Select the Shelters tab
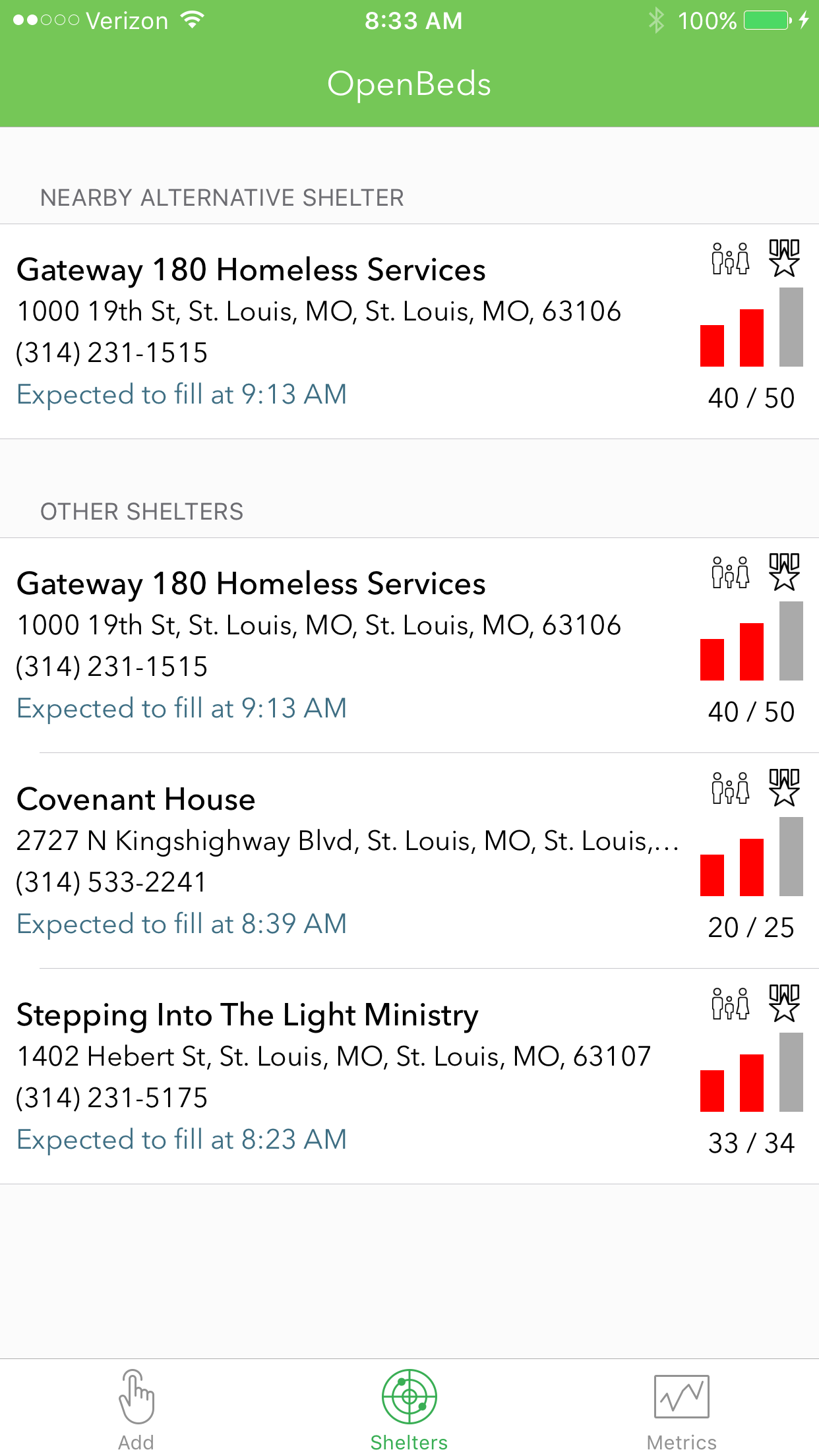 pos(409,1409)
